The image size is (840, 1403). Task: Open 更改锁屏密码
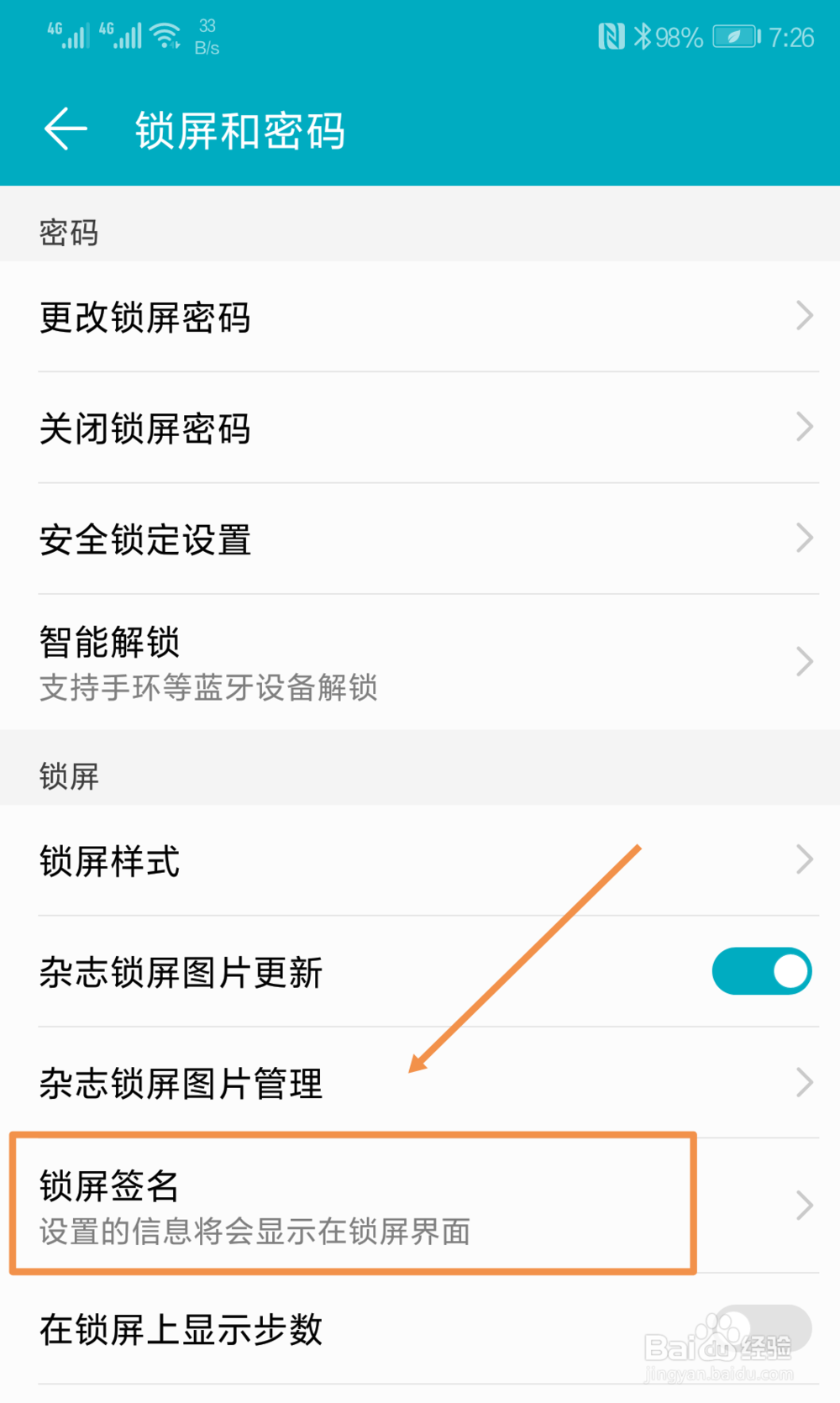coord(144,318)
